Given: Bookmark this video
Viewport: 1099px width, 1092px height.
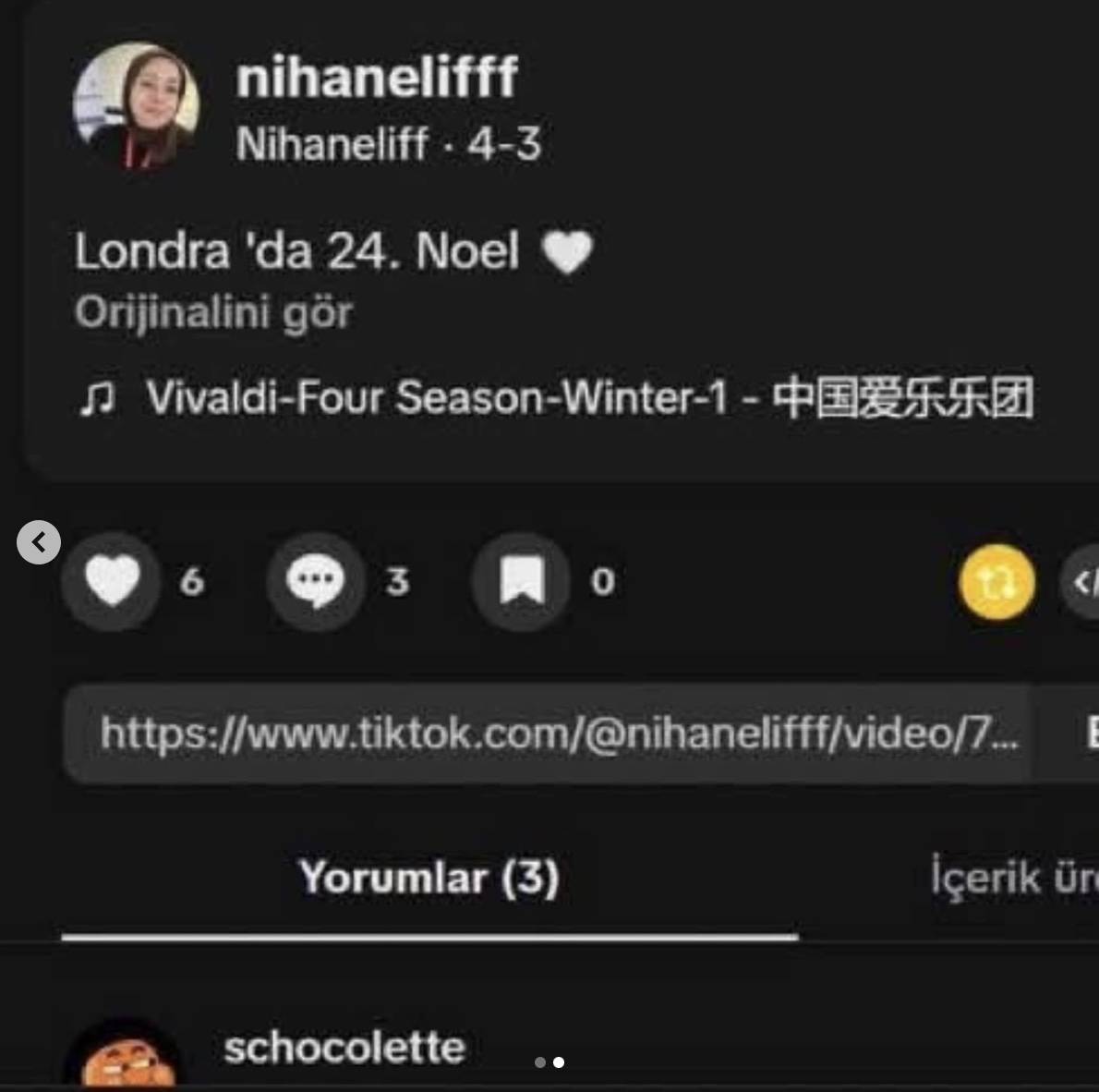Looking at the screenshot, I should tap(522, 581).
